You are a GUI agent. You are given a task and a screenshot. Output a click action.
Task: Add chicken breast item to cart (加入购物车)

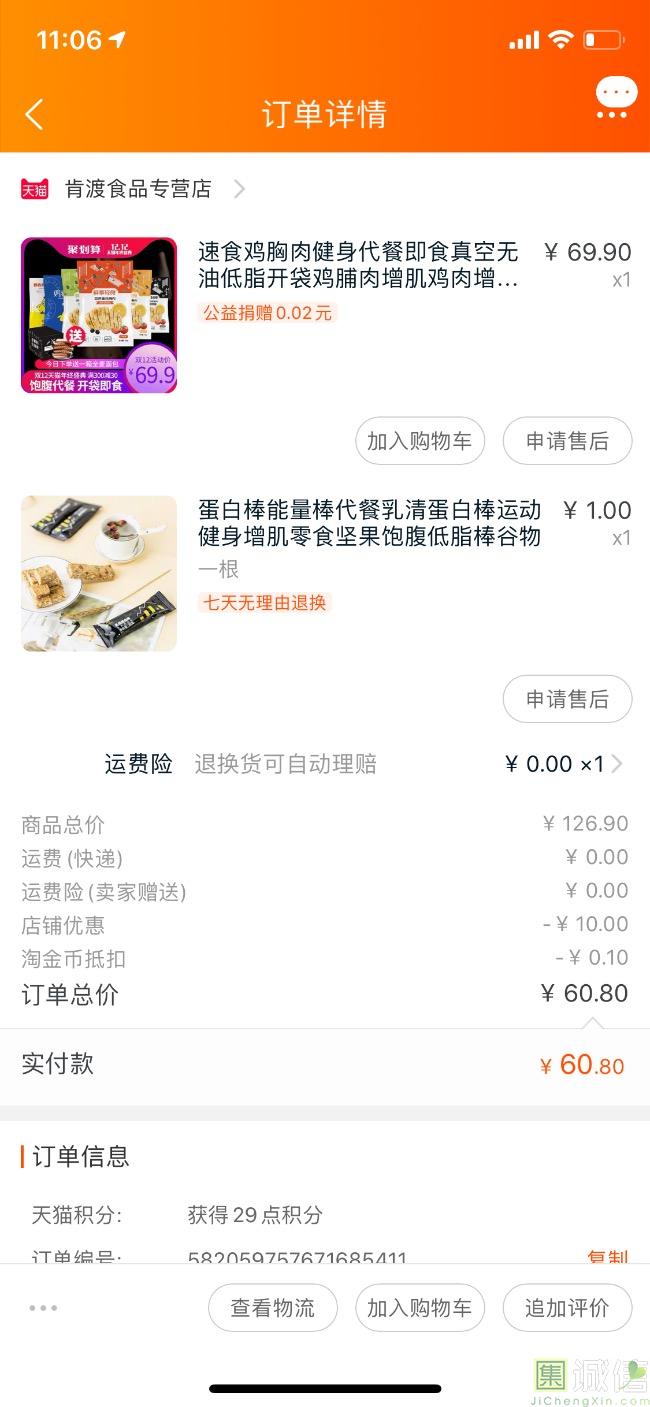420,441
